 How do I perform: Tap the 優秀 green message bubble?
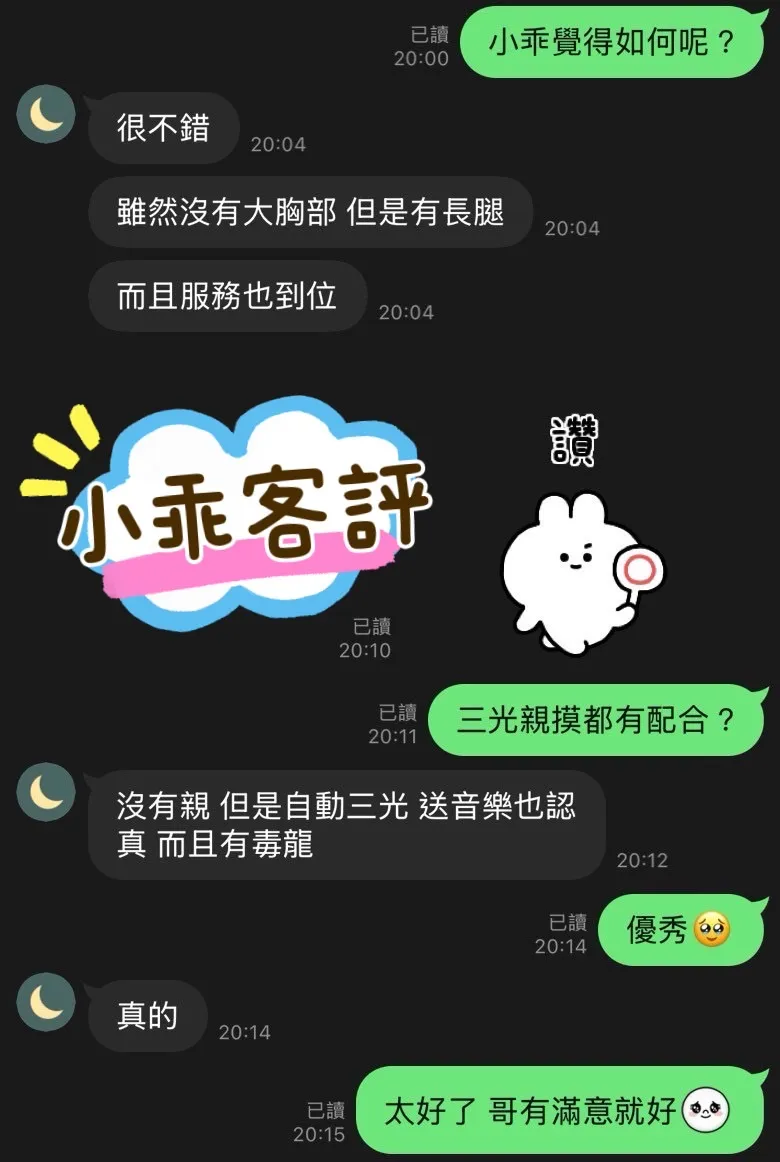(680, 930)
